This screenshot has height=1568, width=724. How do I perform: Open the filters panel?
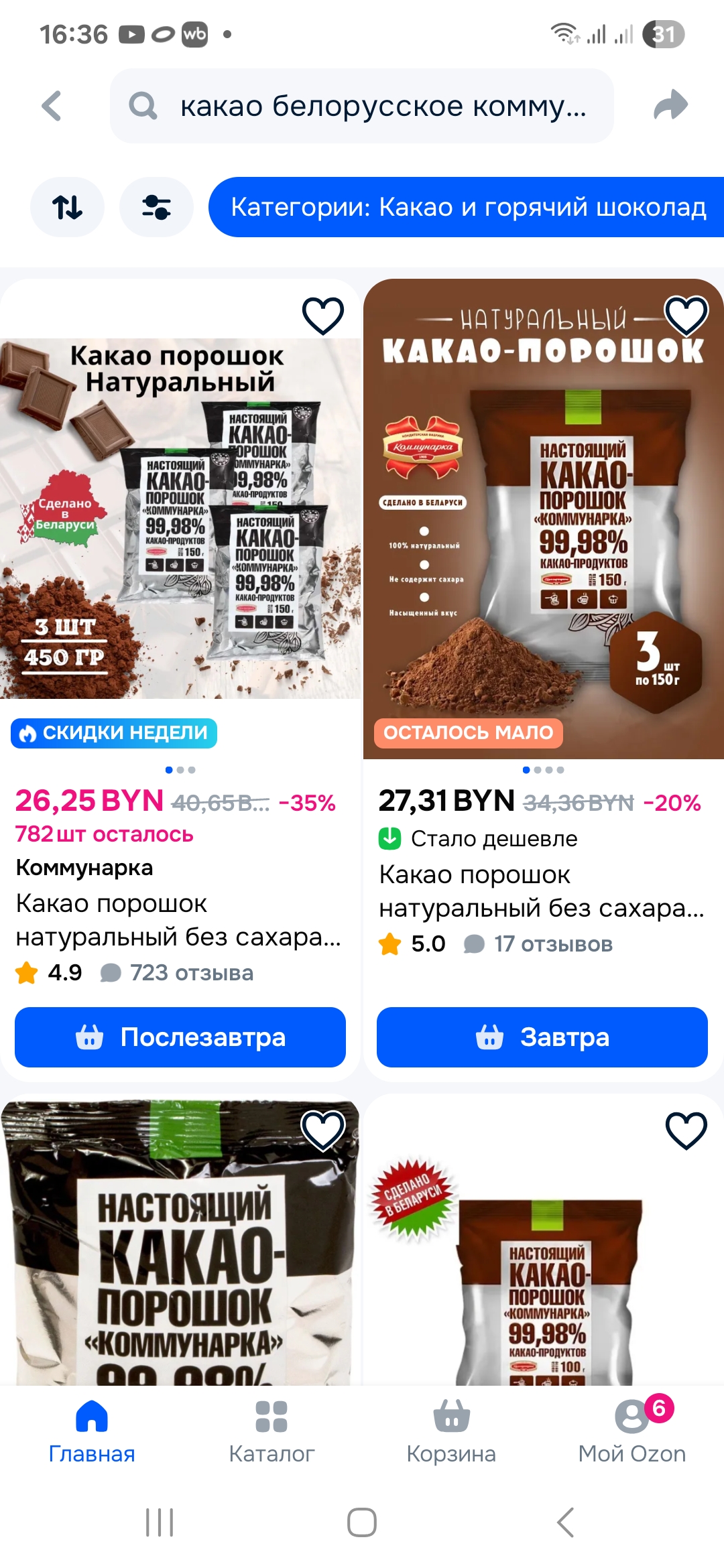156,207
